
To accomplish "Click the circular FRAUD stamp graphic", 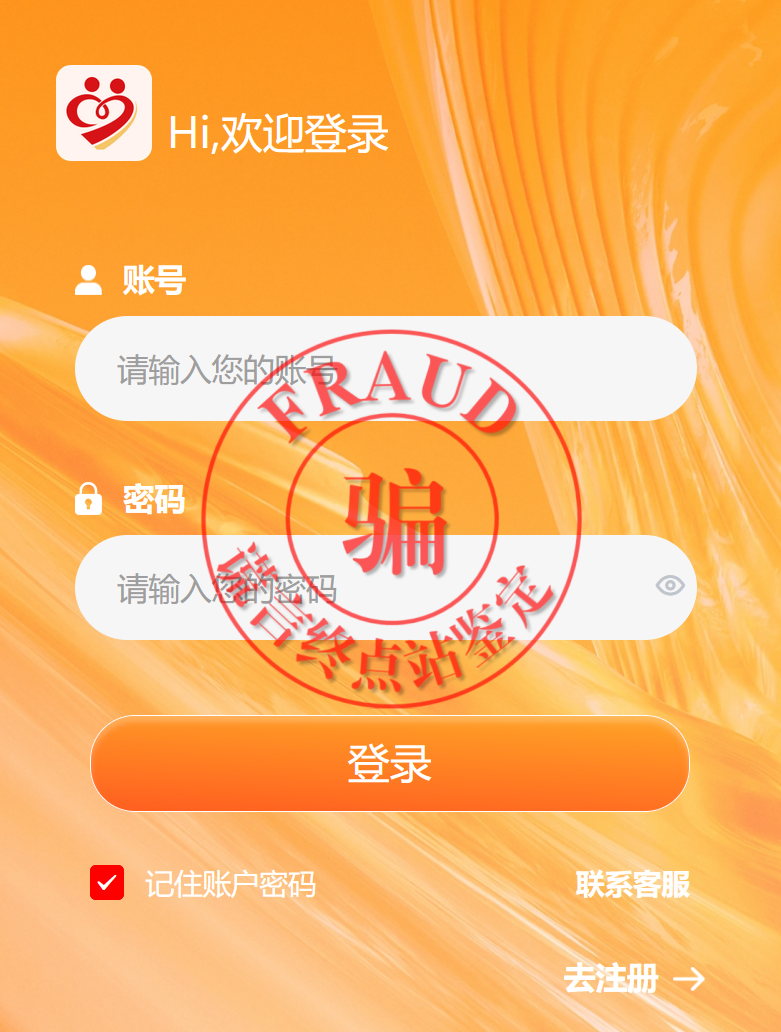I will coord(388,520).
